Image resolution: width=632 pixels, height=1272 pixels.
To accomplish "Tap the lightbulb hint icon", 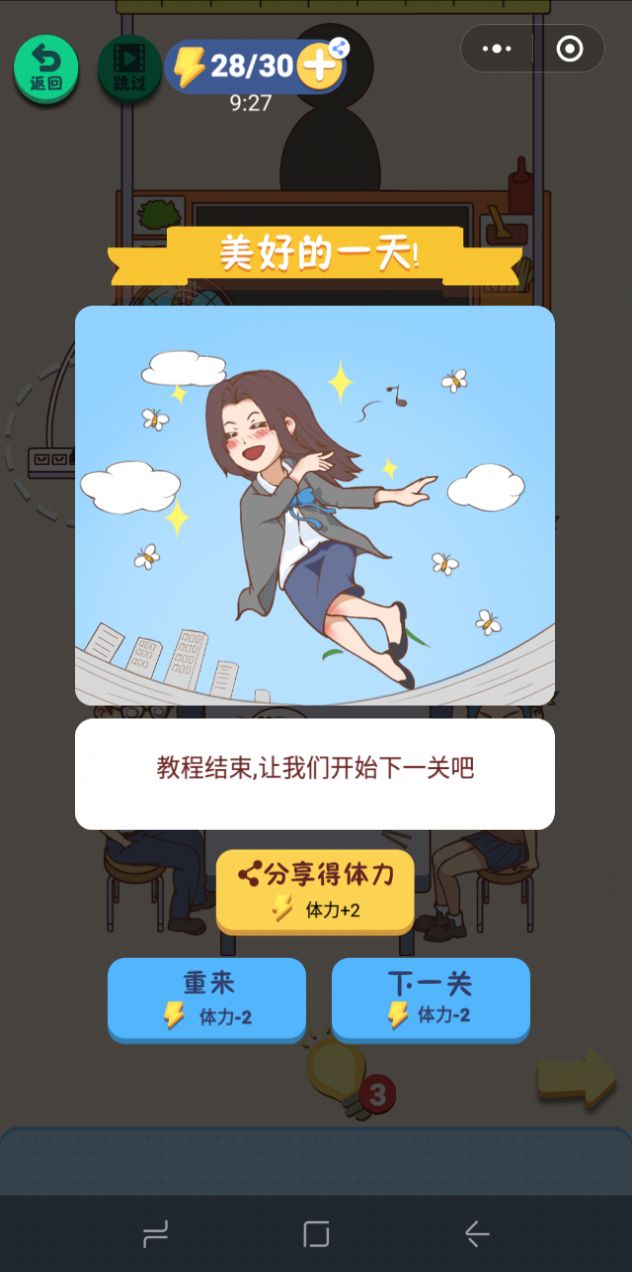I will point(338,1072).
